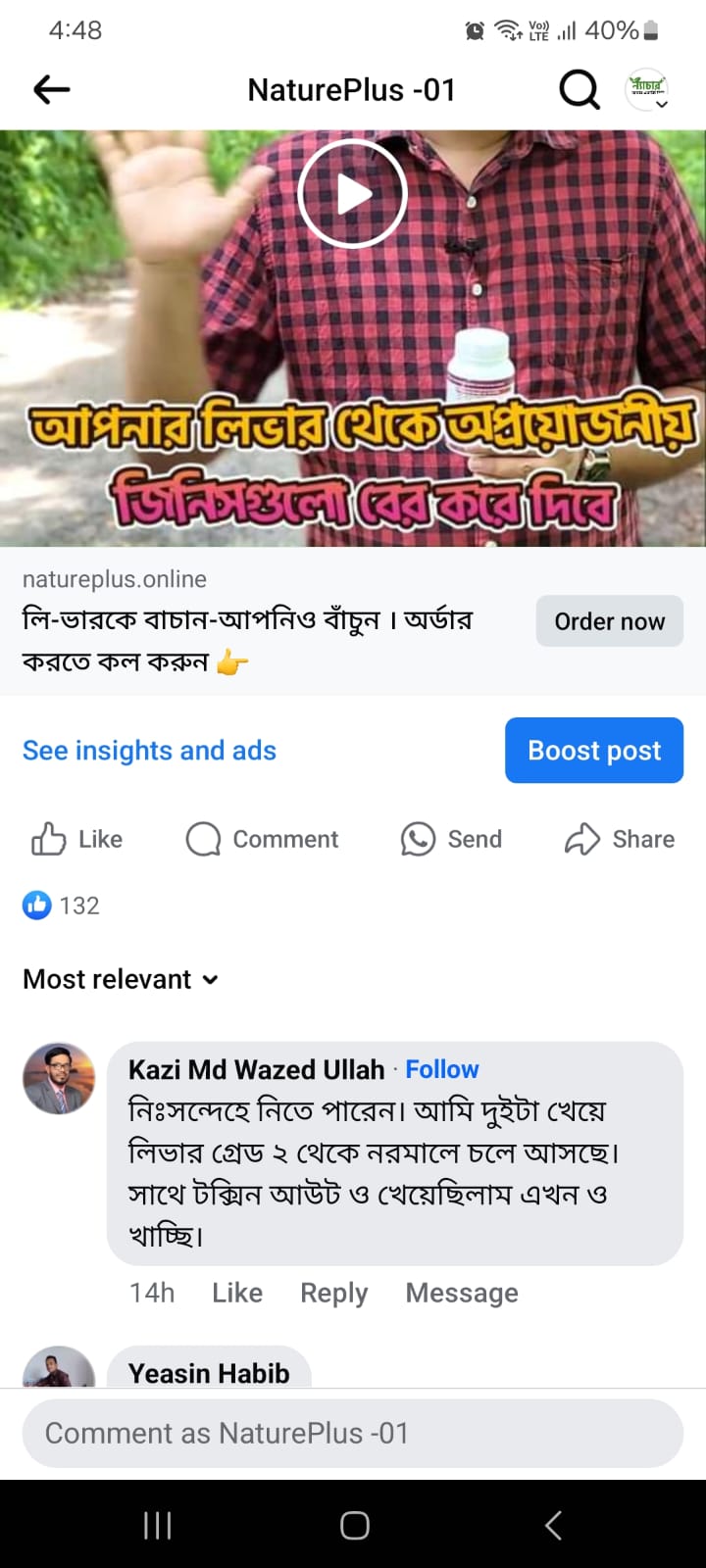
Task: Focus the Comment as NaturePlus -01 field
Action: coord(352,1433)
